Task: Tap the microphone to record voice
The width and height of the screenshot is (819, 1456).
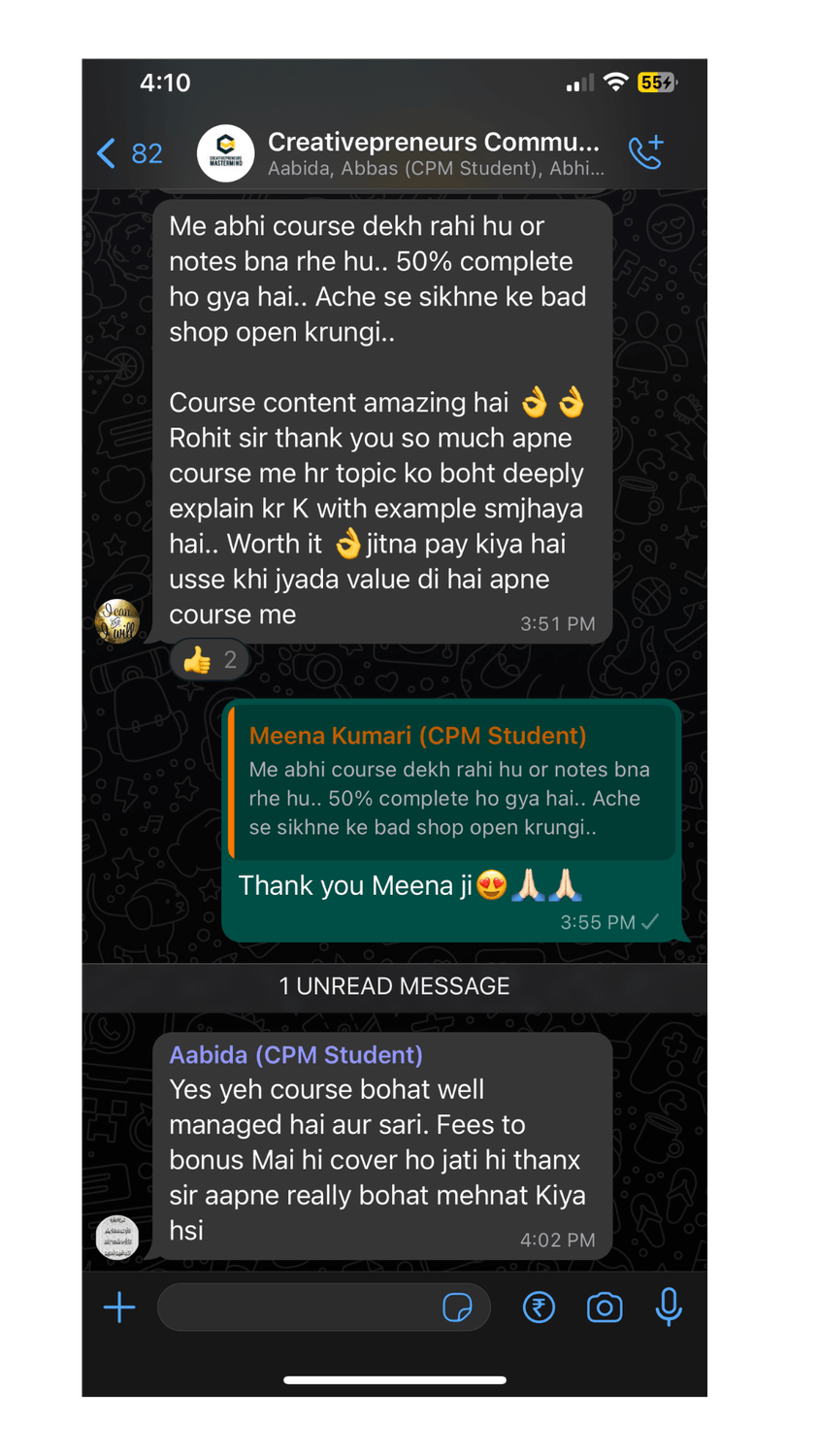Action: [669, 1307]
